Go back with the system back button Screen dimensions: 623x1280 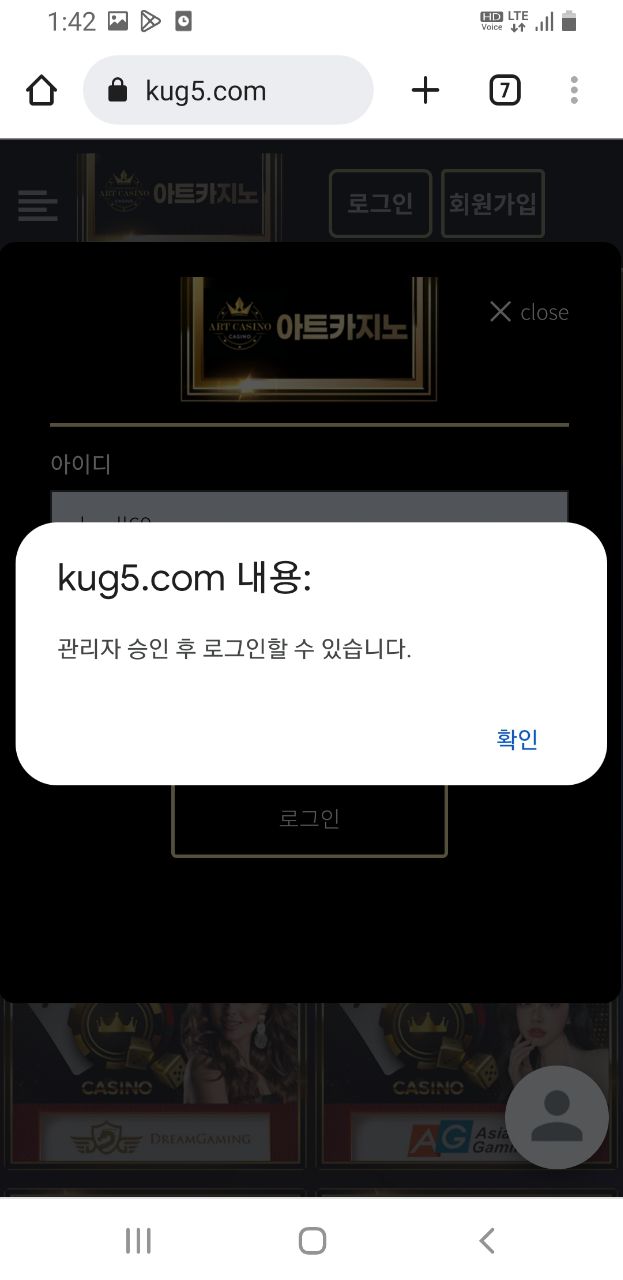(487, 1241)
